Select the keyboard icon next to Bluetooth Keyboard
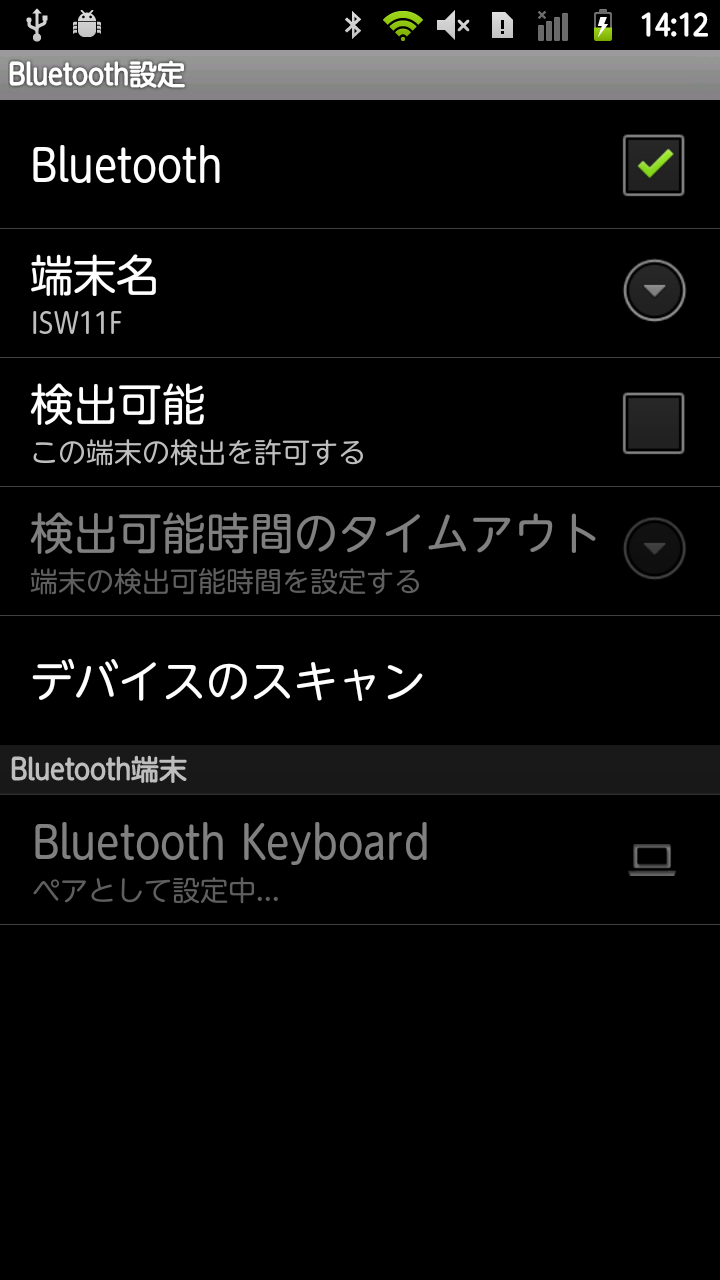The width and height of the screenshot is (720, 1280). (x=652, y=858)
